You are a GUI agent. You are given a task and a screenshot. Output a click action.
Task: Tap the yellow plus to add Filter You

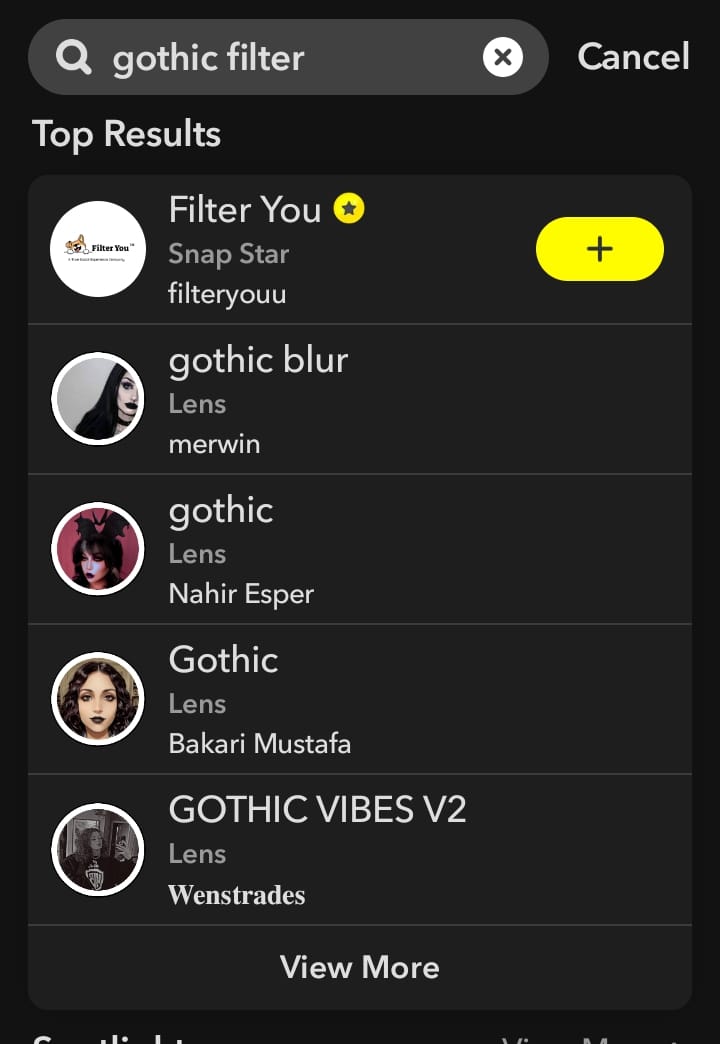tap(599, 248)
